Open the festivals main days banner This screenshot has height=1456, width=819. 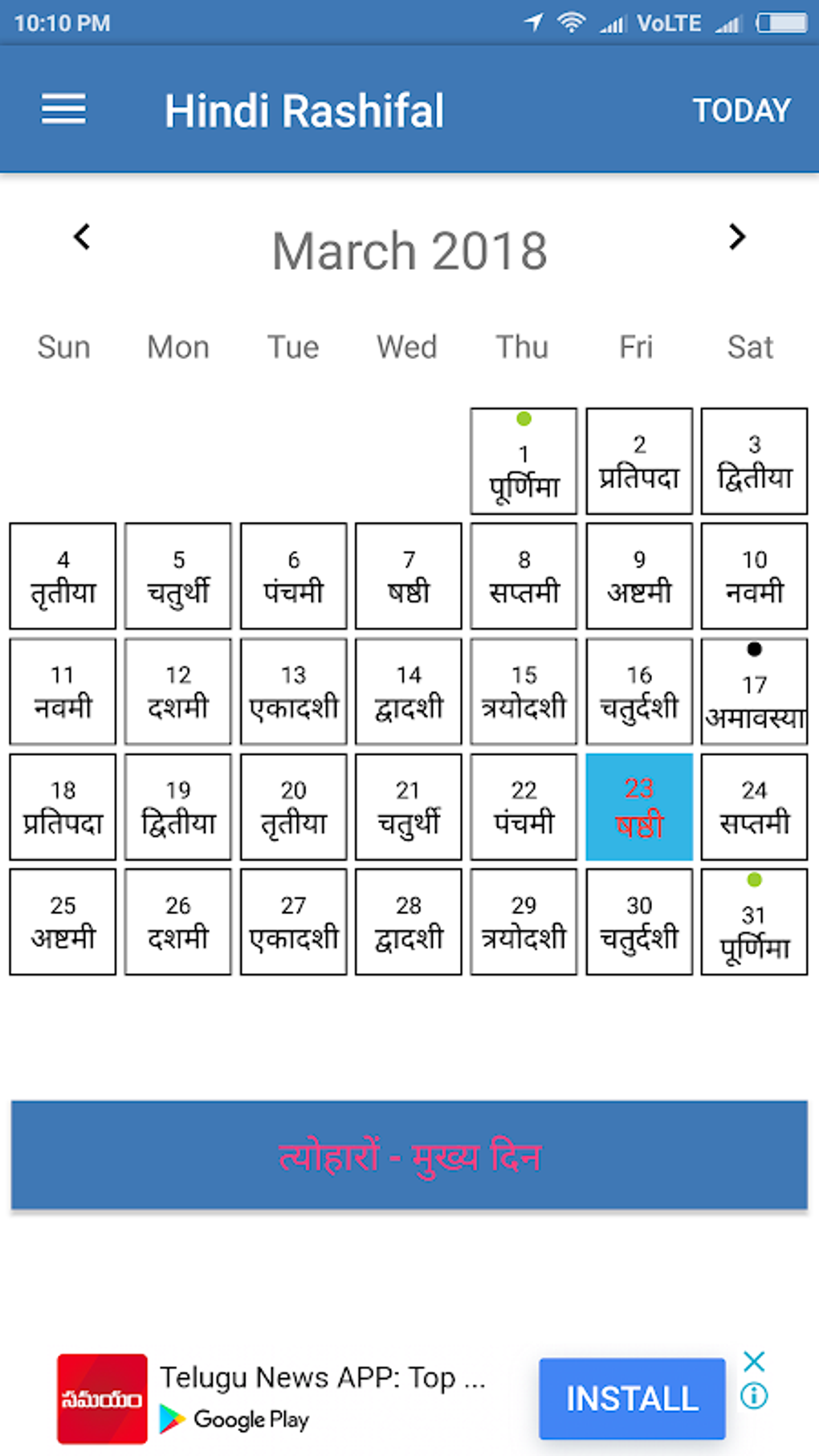point(409,1155)
